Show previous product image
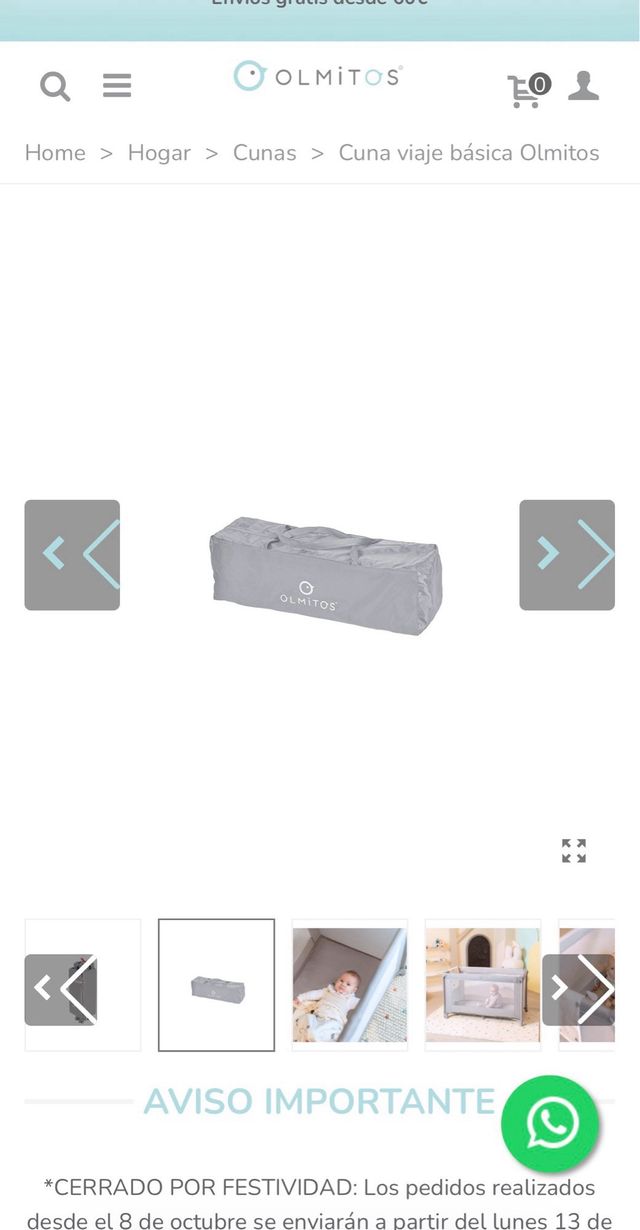 pos(72,555)
